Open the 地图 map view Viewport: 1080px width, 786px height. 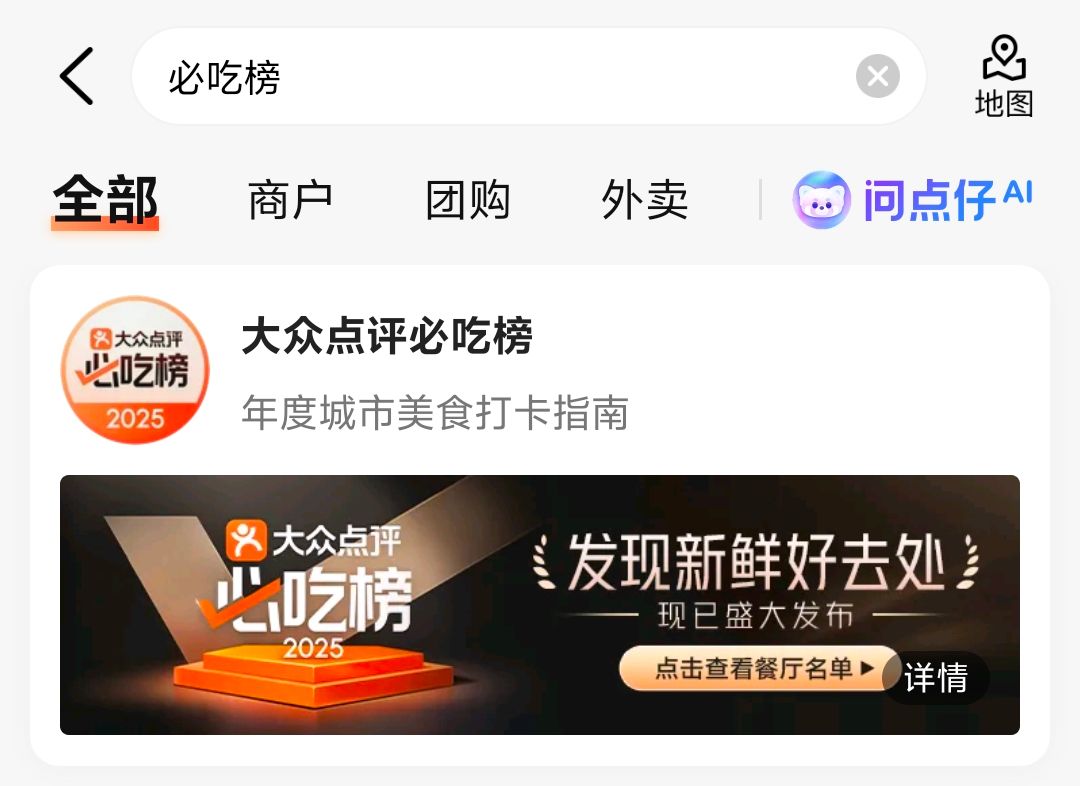pyautogui.click(x=1004, y=76)
